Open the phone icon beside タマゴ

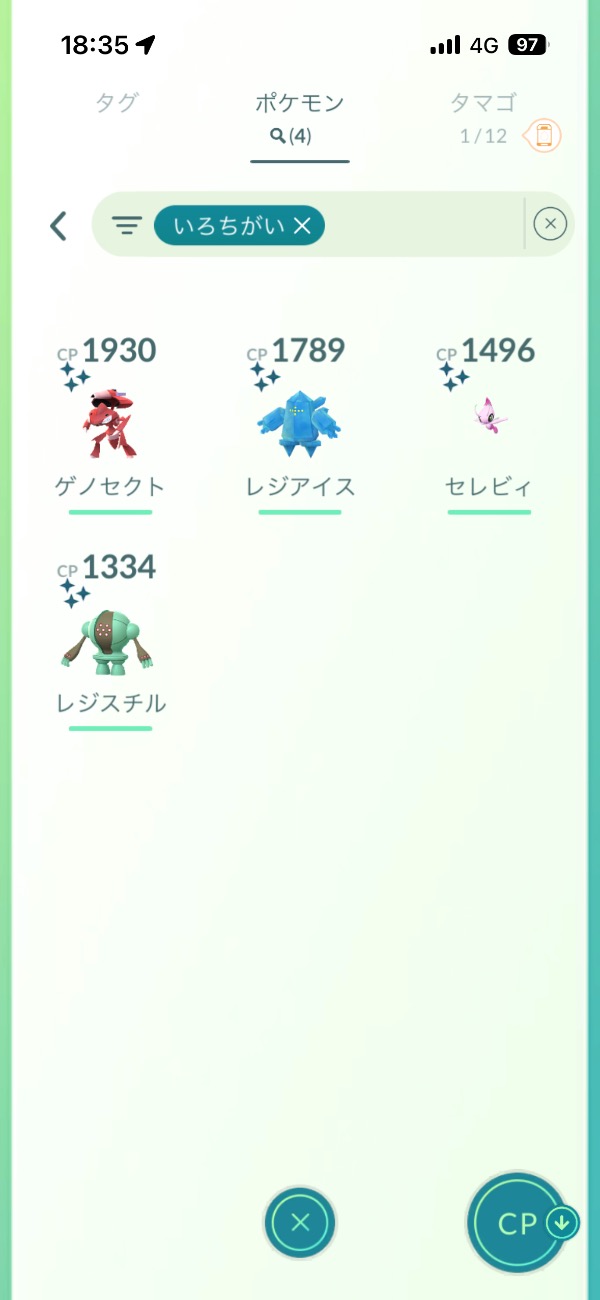click(x=544, y=136)
